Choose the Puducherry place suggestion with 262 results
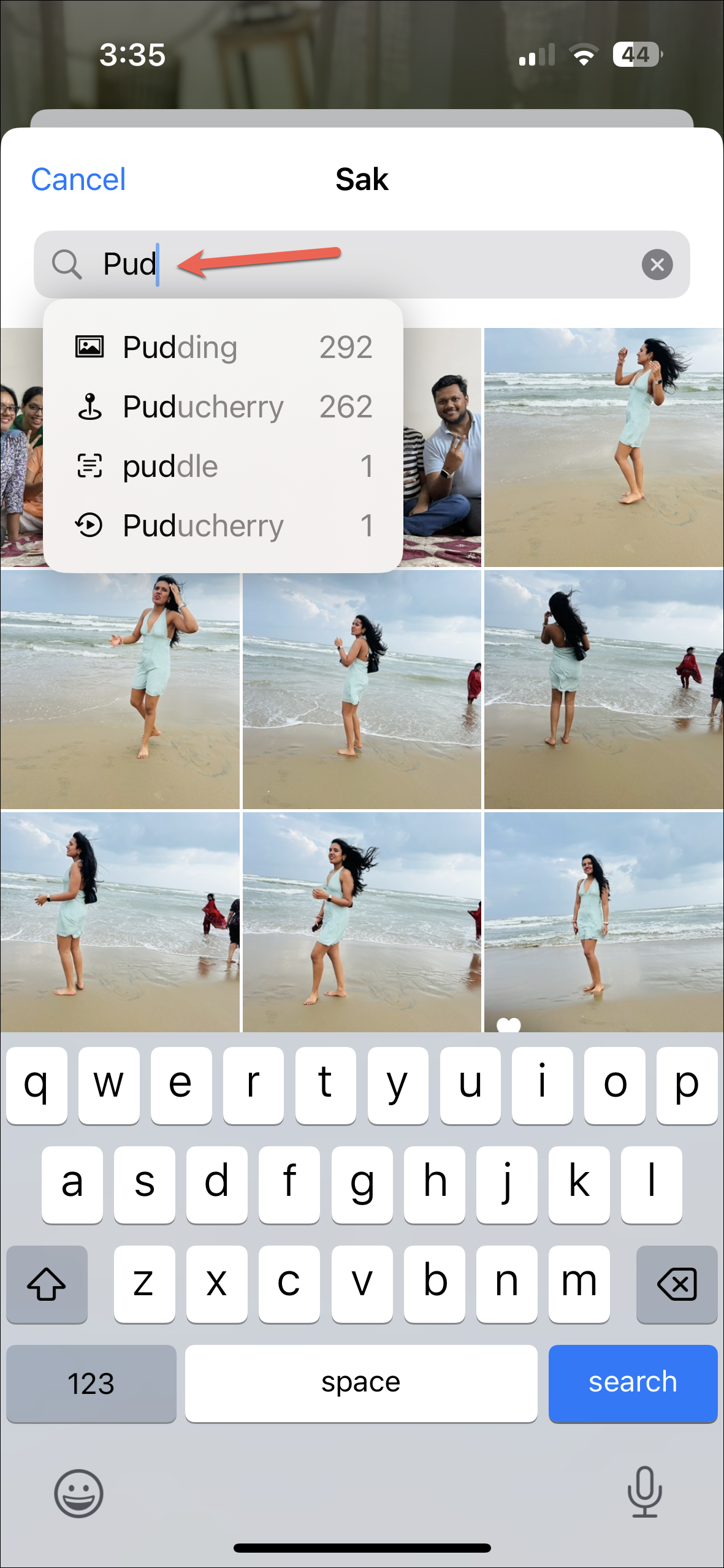The height and width of the screenshot is (1568, 724). tap(223, 407)
